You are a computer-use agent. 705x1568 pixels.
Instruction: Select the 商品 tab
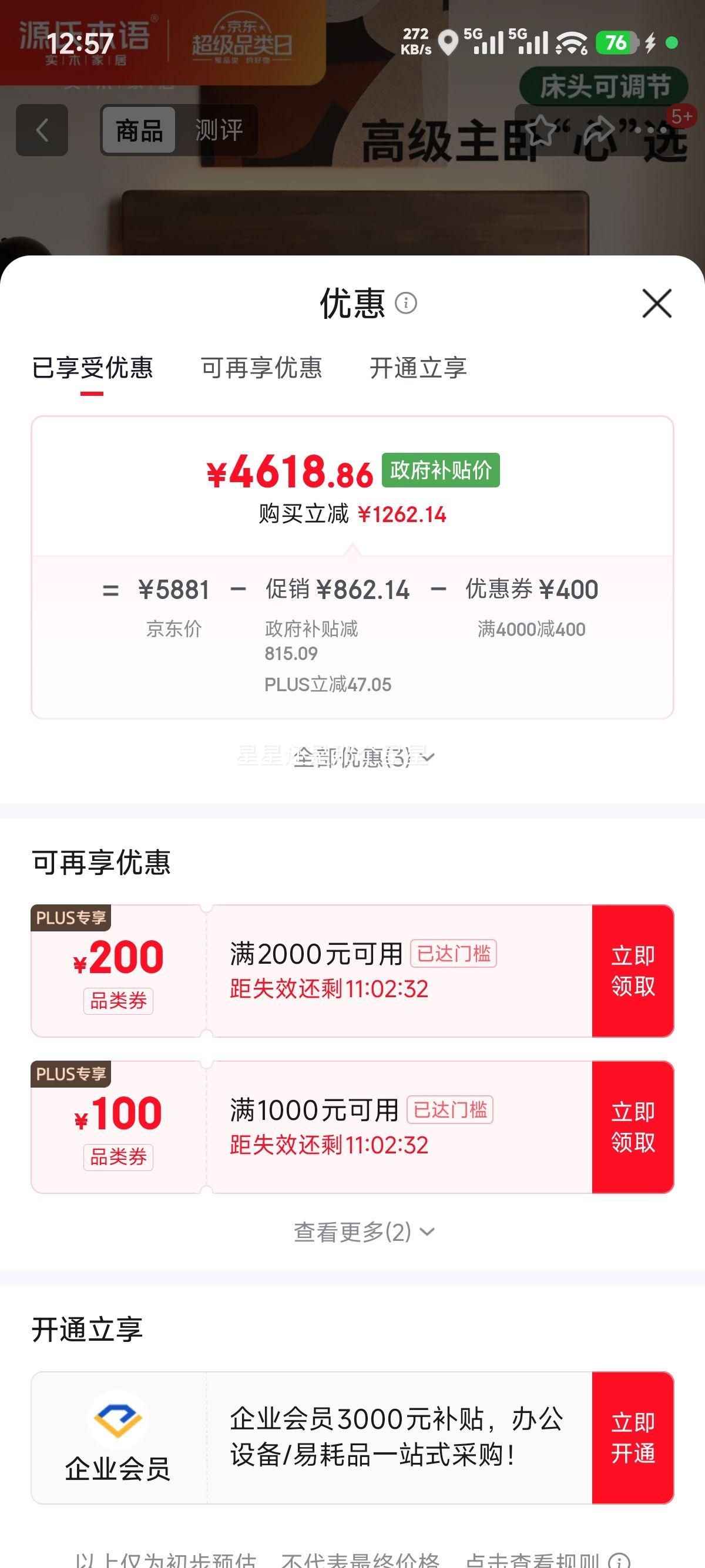[138, 129]
